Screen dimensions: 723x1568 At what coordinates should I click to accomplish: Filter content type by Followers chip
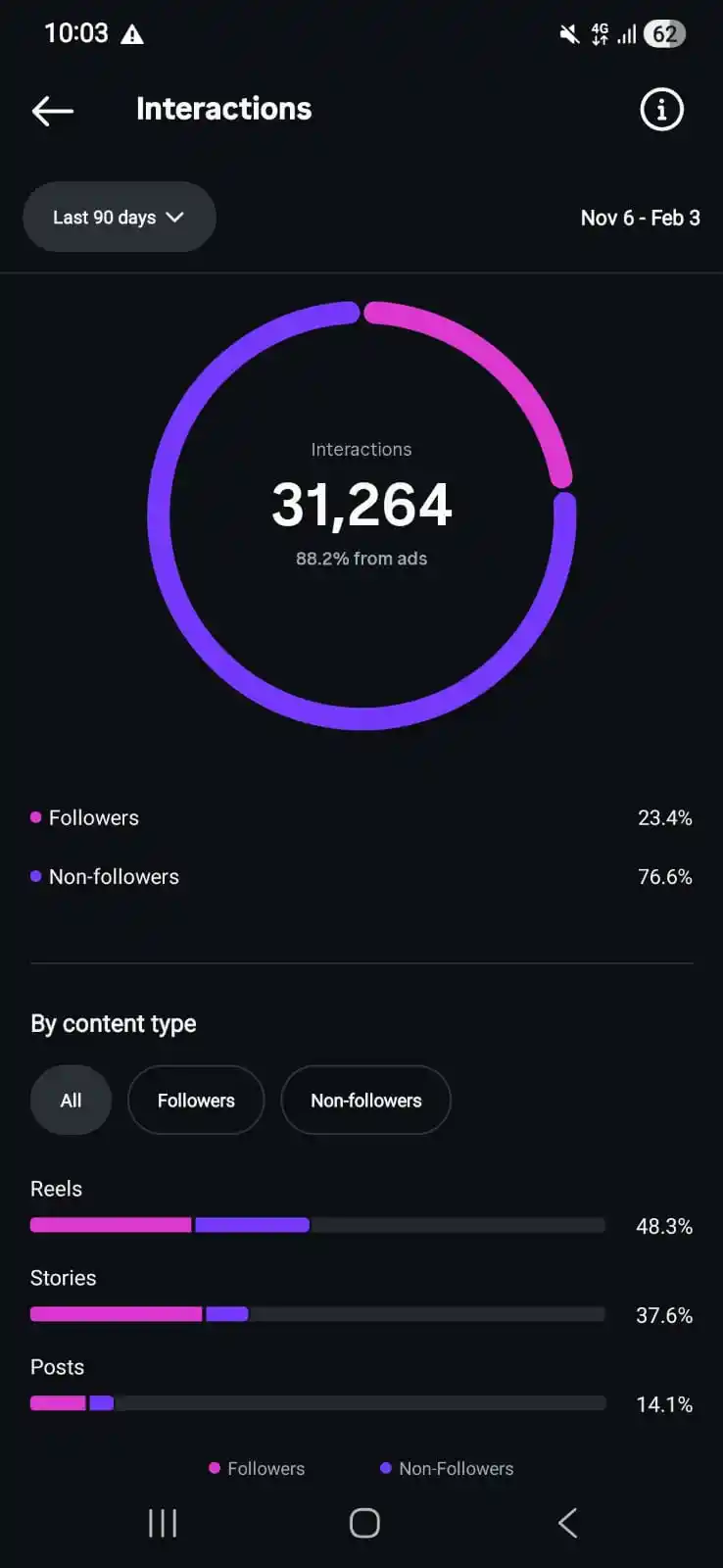coord(196,1101)
